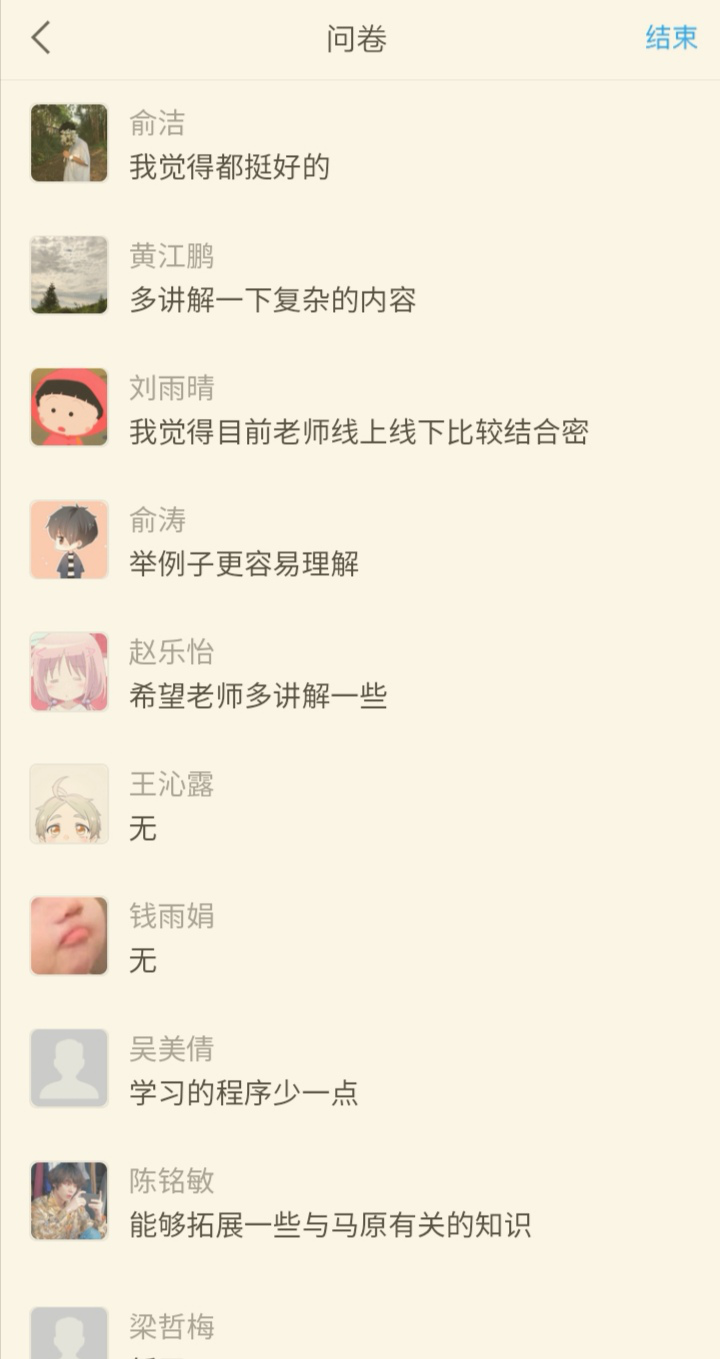Select 赵乐怡's response
The width and height of the screenshot is (720, 1359).
[360, 673]
